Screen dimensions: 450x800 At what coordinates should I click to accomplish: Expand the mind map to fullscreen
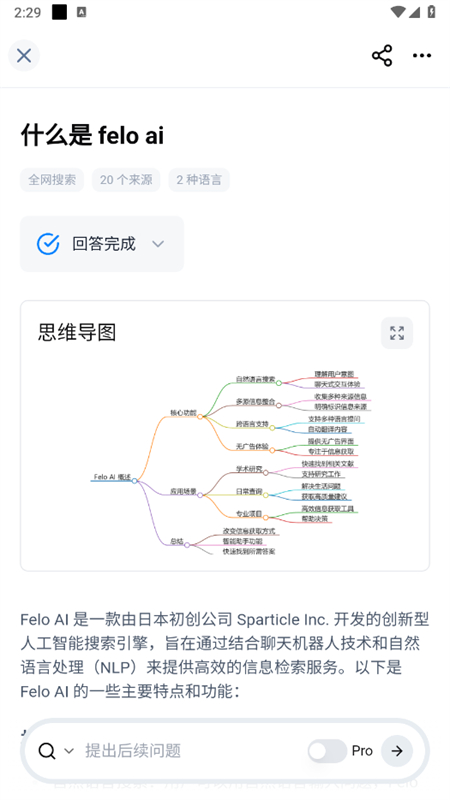coord(397,333)
